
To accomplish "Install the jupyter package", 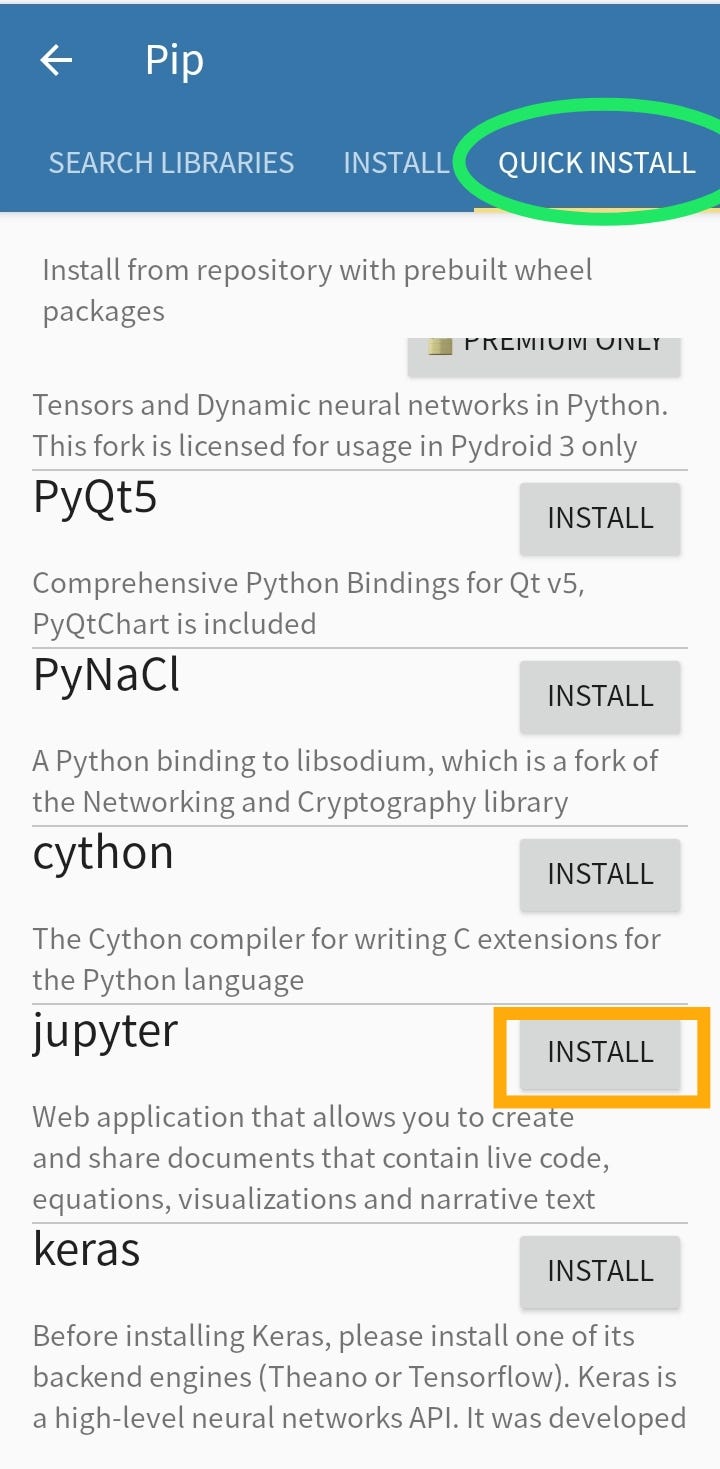I will (600, 1053).
